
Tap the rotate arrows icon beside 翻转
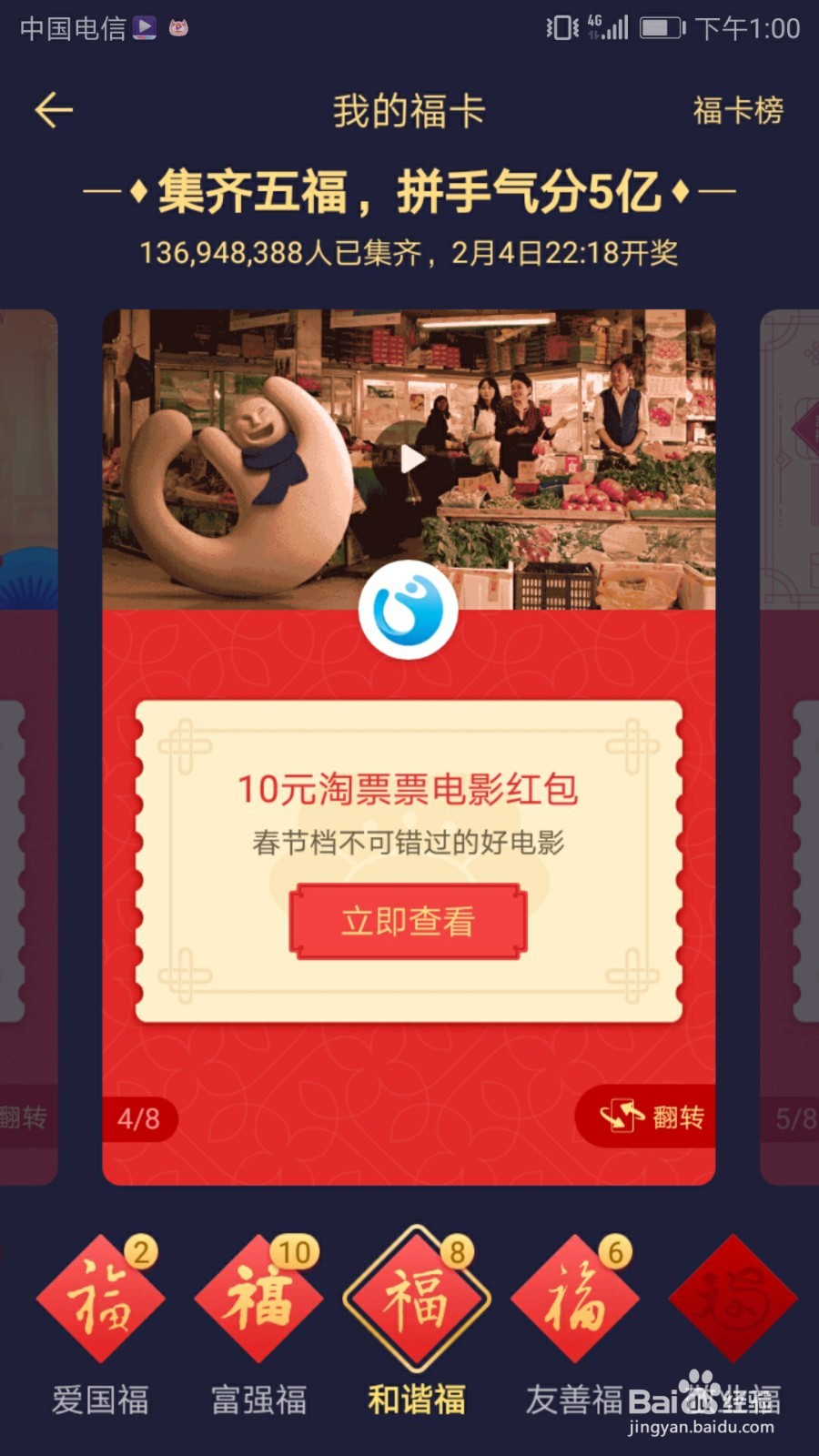620,1117
